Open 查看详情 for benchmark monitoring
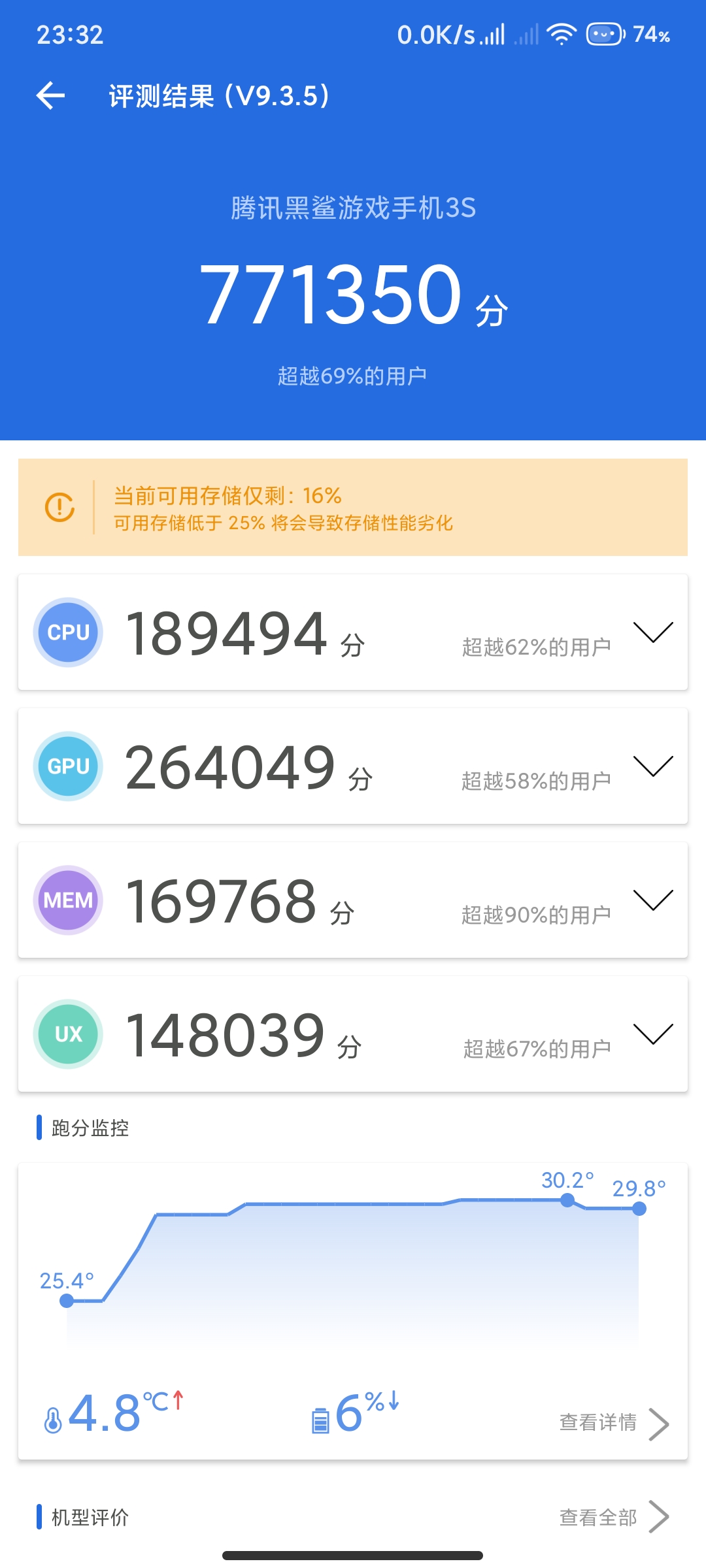 [614, 1423]
